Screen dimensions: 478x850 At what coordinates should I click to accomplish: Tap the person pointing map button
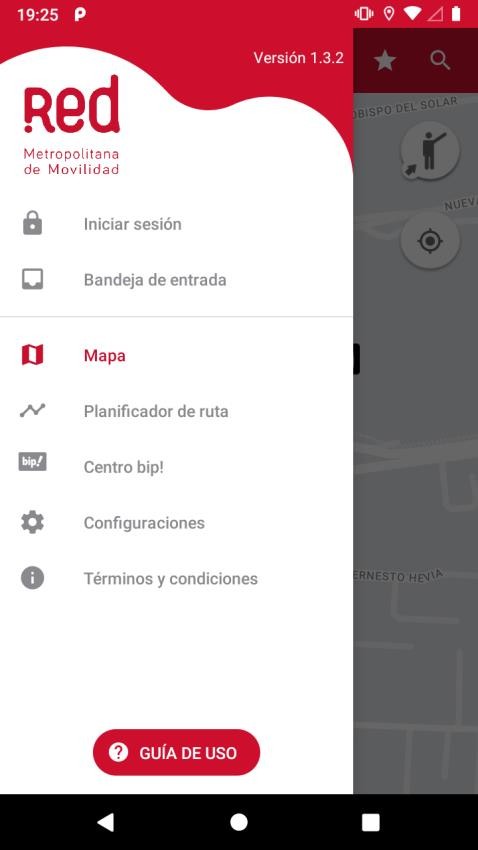(430, 151)
